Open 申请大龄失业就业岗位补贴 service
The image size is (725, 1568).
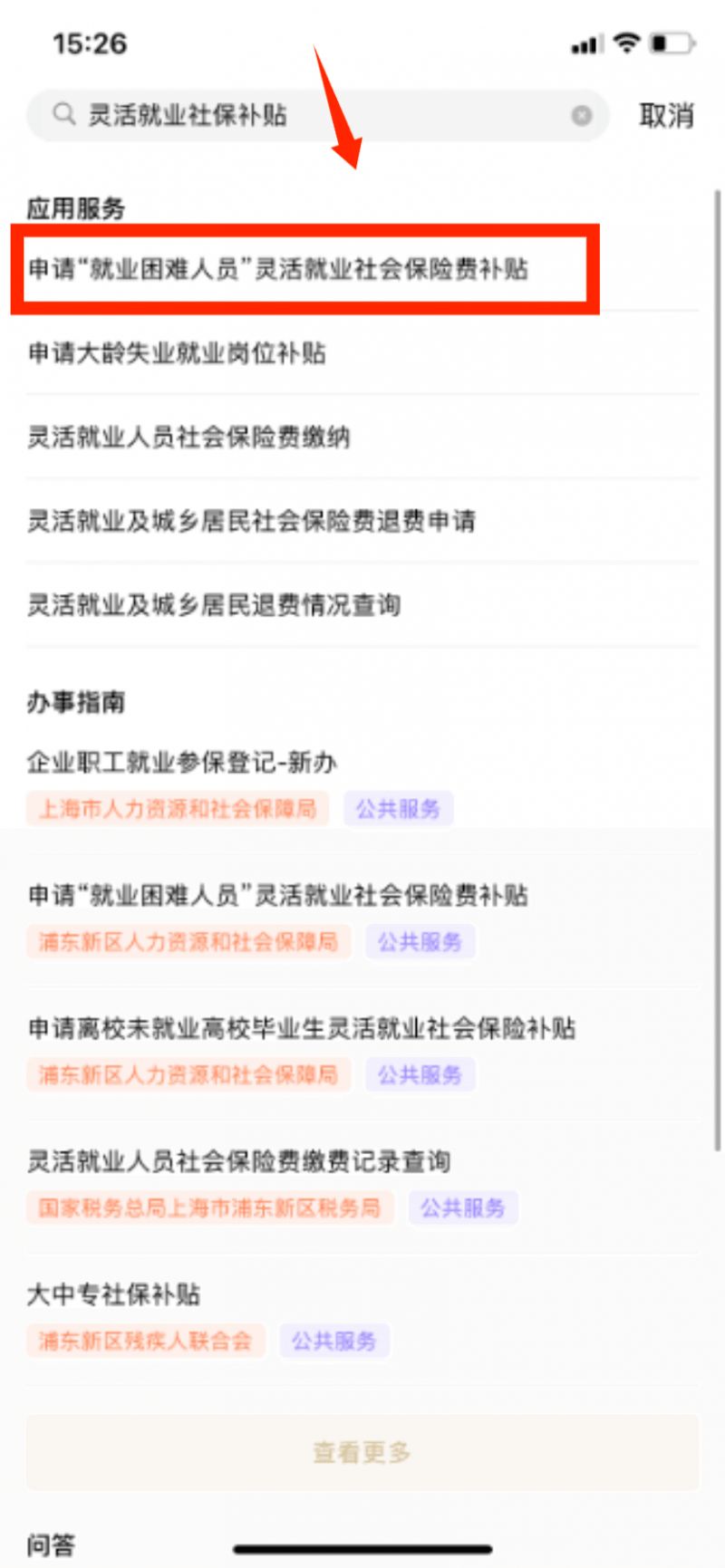coord(177,352)
